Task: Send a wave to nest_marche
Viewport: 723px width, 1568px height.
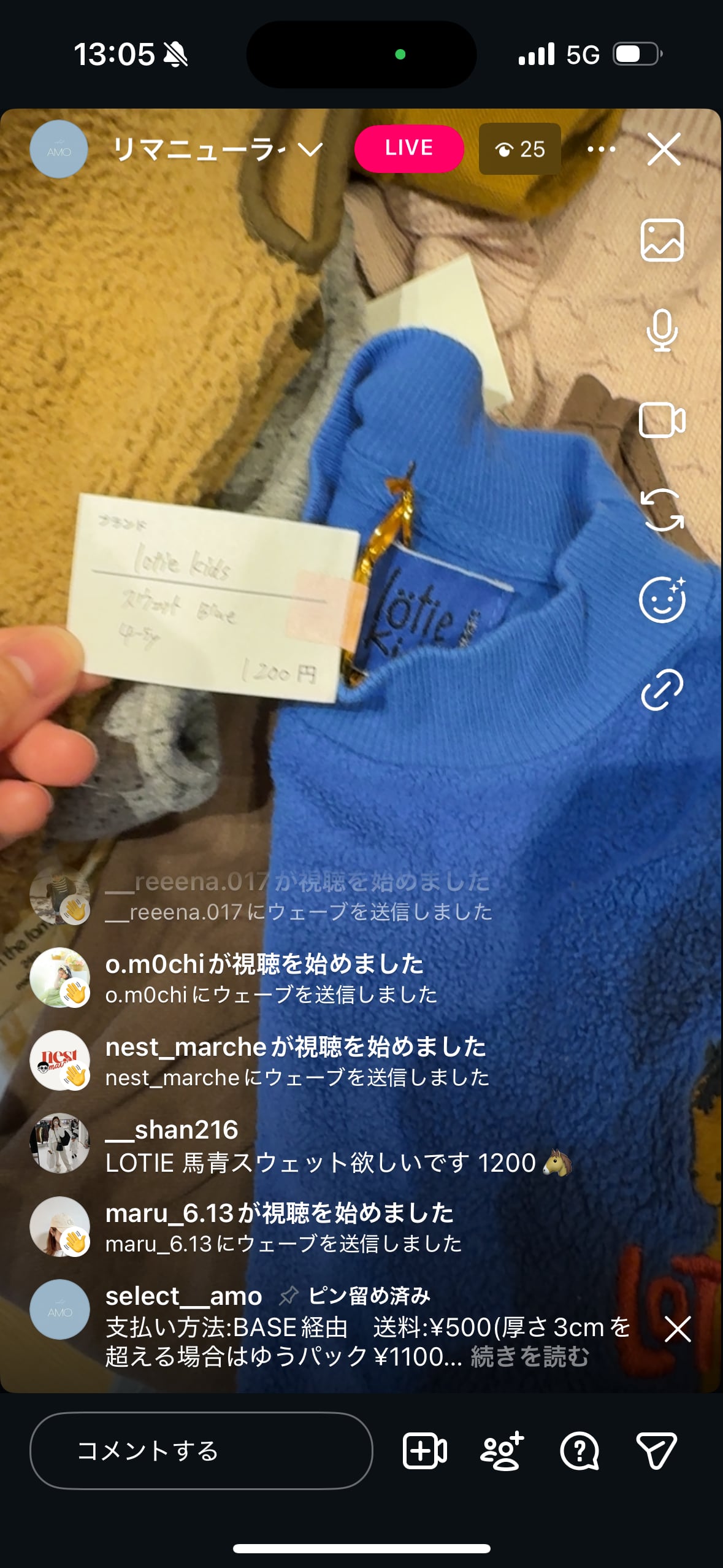Action: pos(75,1075)
